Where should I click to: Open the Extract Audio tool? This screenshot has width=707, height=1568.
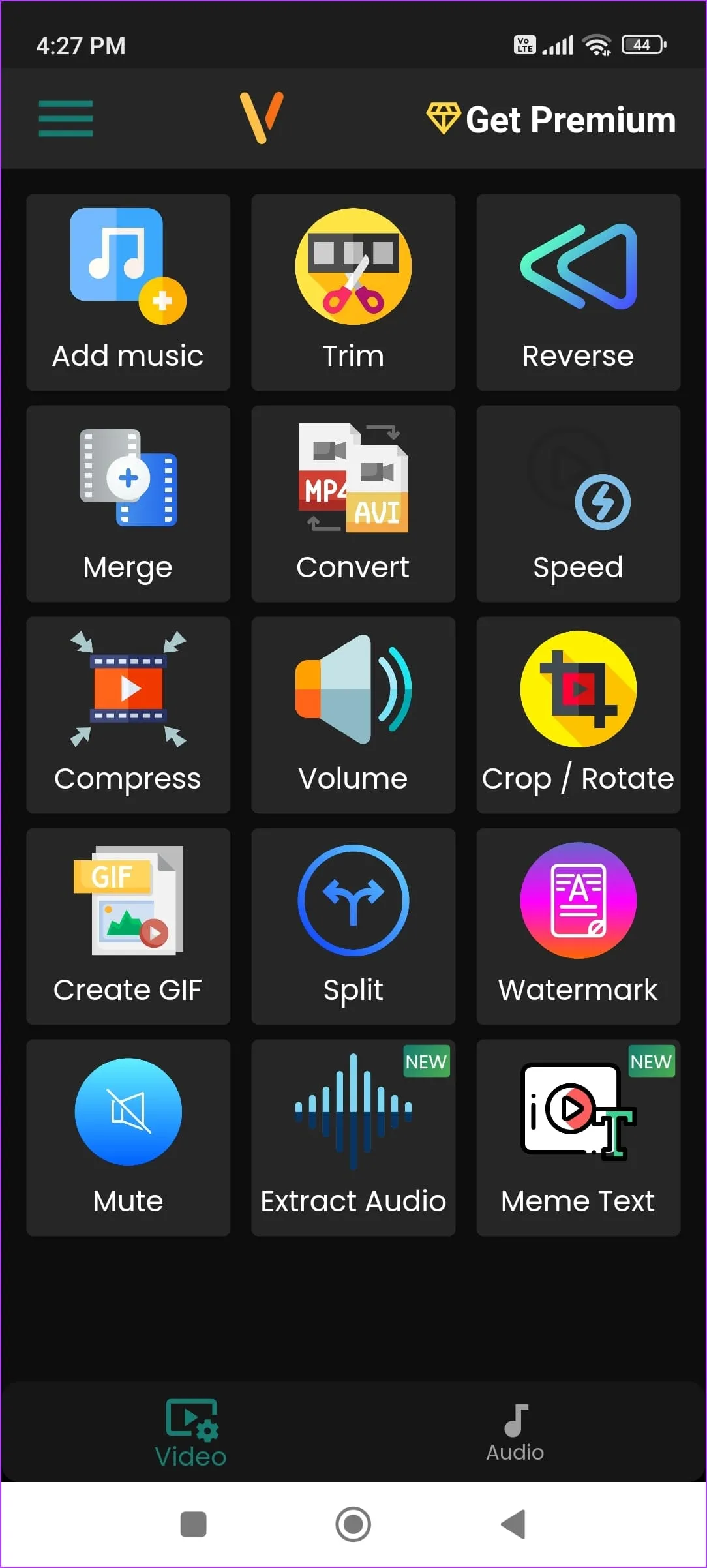(x=353, y=1138)
